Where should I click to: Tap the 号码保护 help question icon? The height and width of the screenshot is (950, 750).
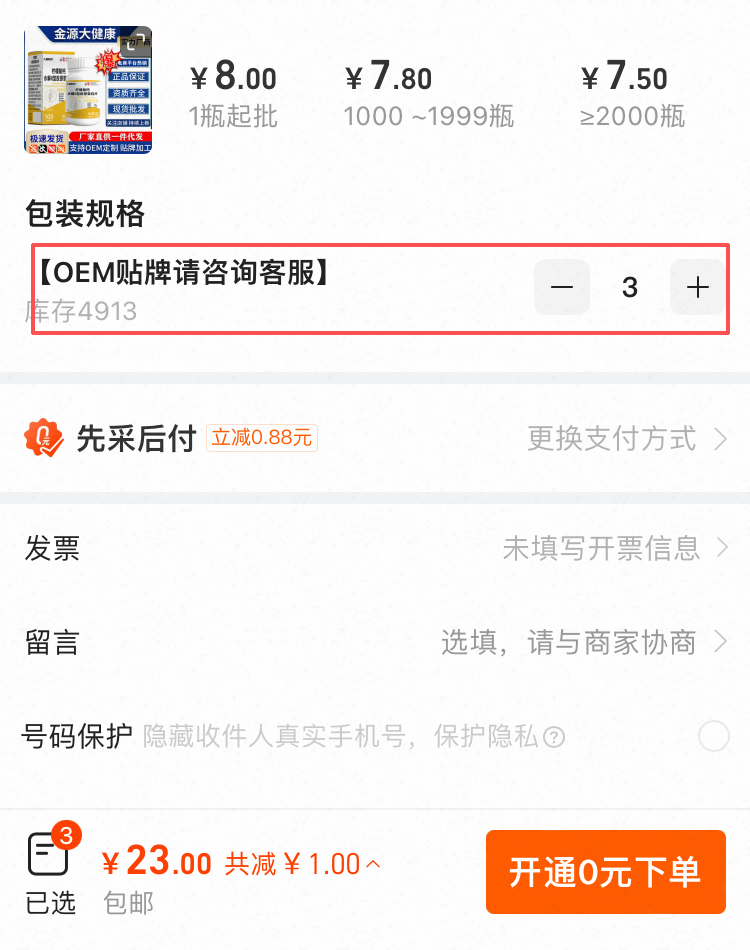tap(553, 738)
